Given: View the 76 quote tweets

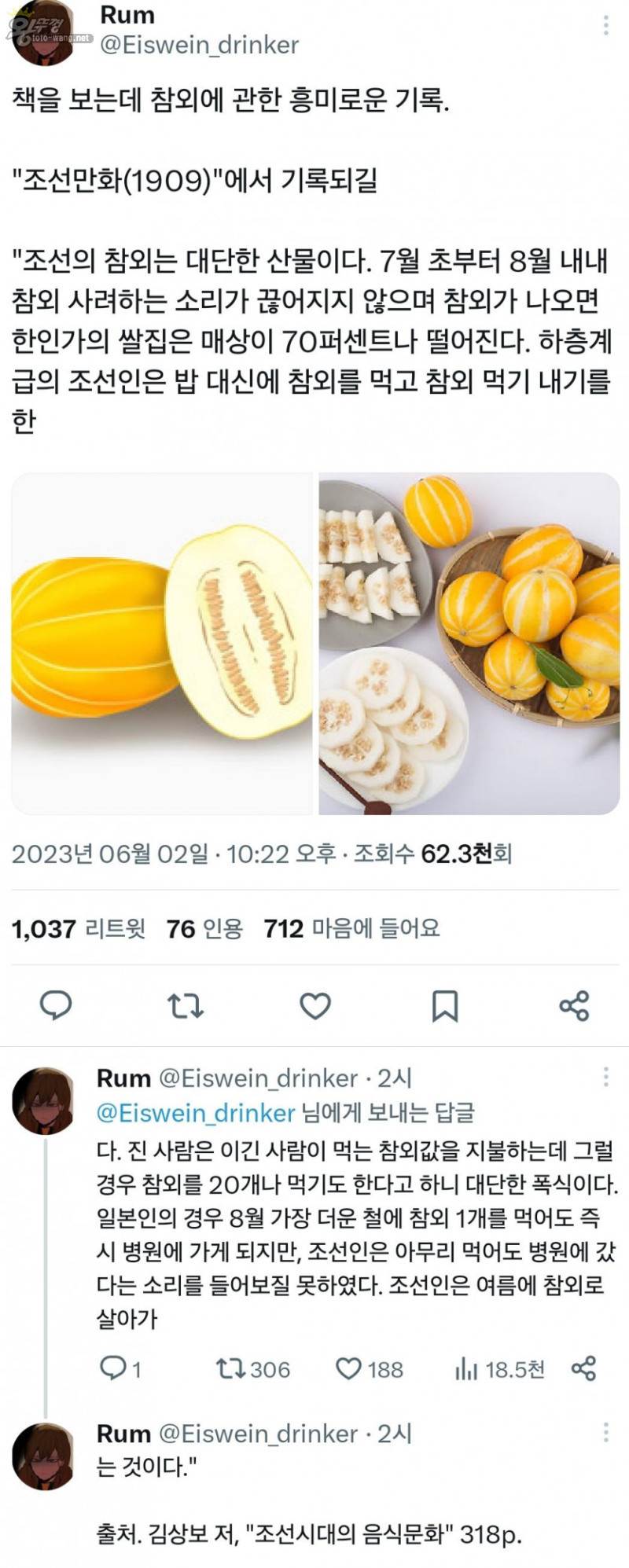Looking at the screenshot, I should pyautogui.click(x=204, y=929).
